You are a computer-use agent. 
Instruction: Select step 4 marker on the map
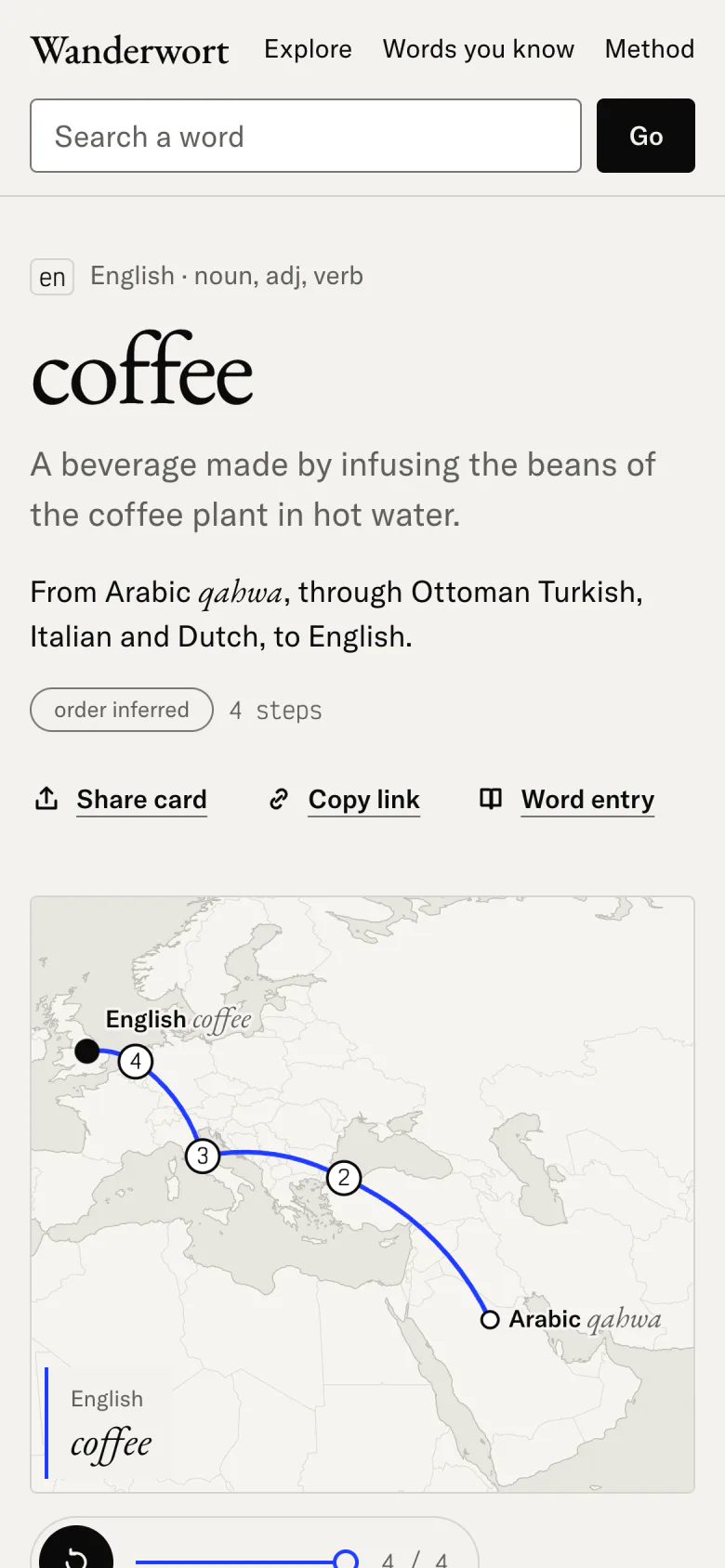pyautogui.click(x=136, y=1061)
